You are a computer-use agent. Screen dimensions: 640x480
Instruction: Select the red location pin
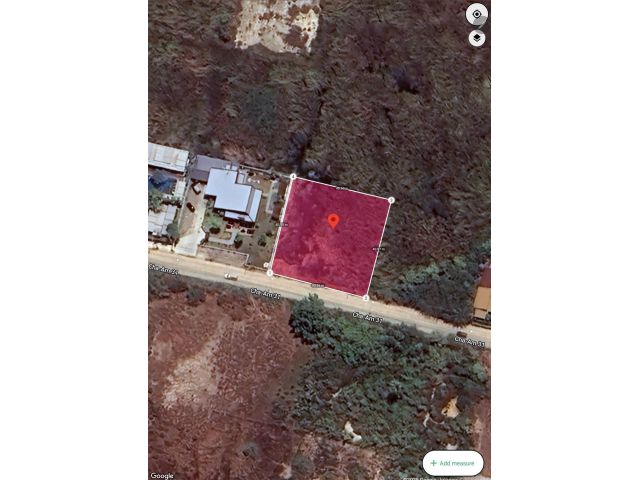[x=333, y=220]
